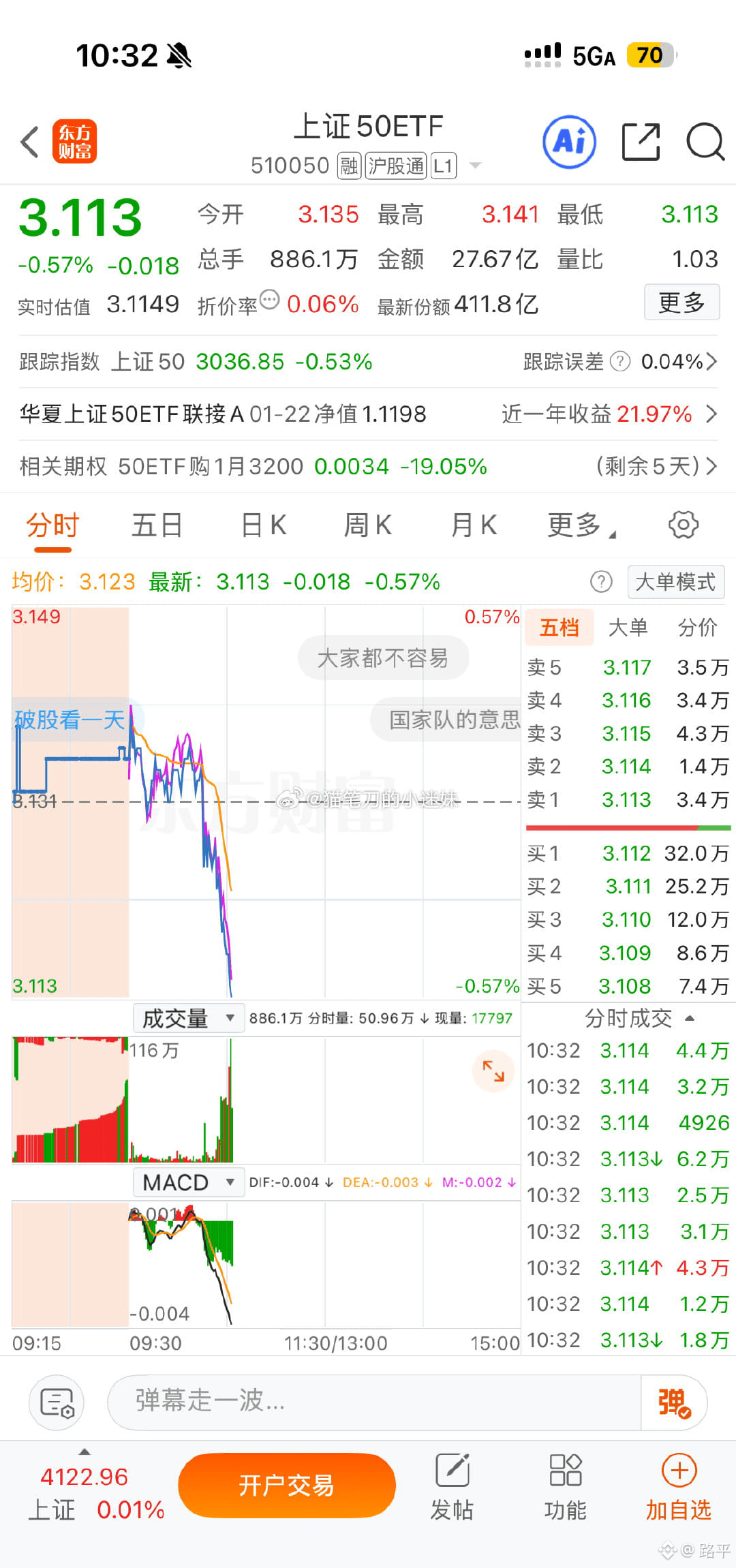Open 华夏上证50ETF联接A fund row
The height and width of the screenshot is (1568, 736).
click(368, 414)
